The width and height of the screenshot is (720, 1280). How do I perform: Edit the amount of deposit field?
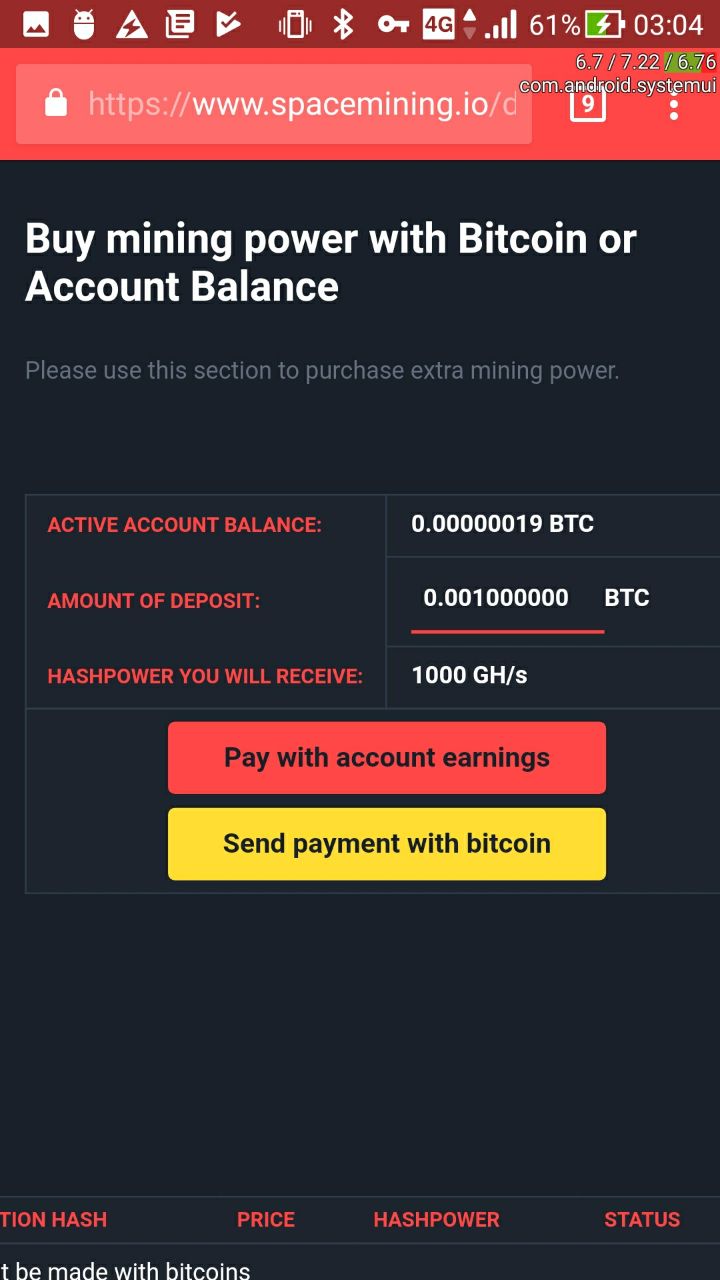click(496, 598)
